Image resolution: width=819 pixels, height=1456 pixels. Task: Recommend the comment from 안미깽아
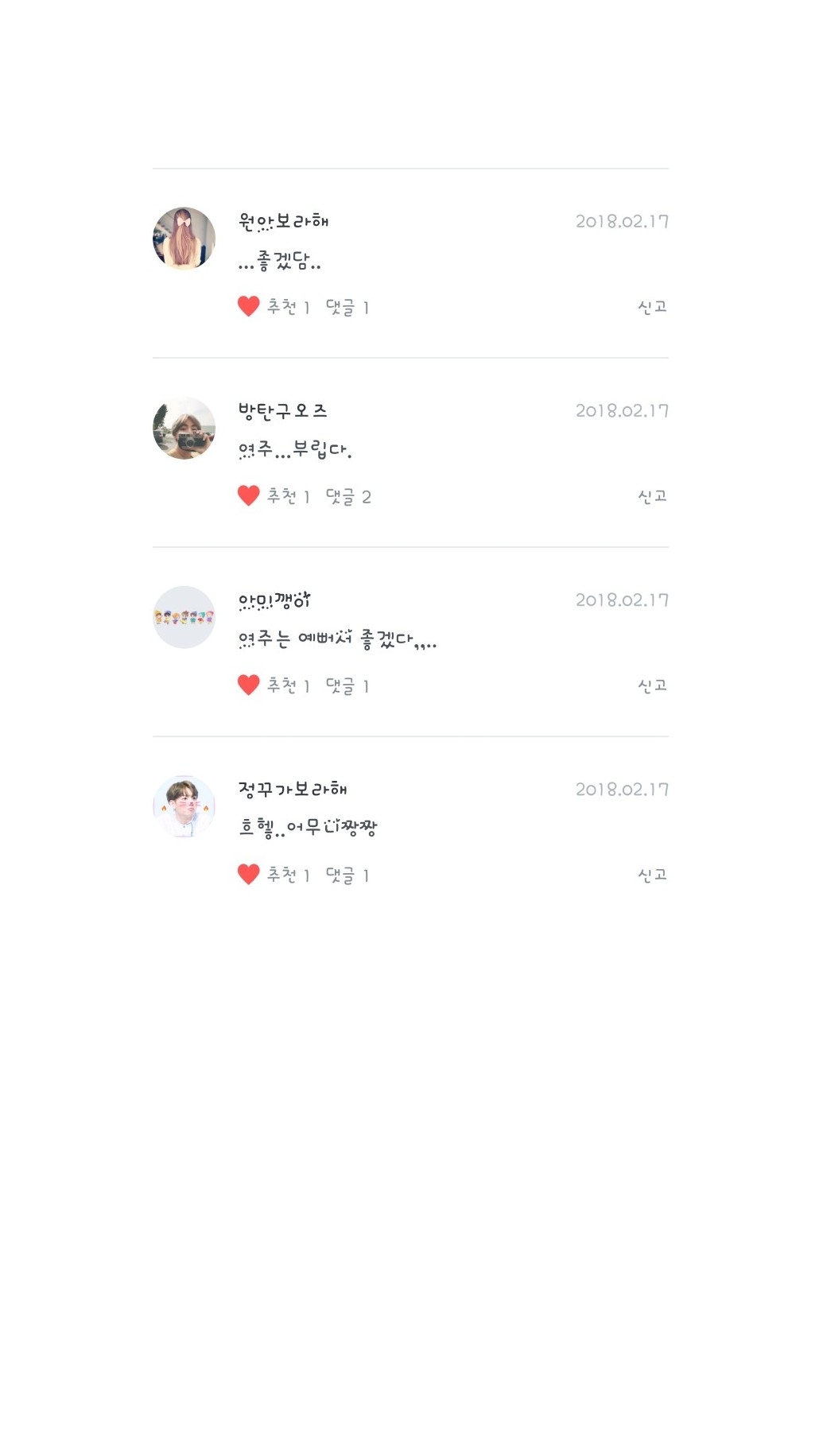(x=249, y=685)
